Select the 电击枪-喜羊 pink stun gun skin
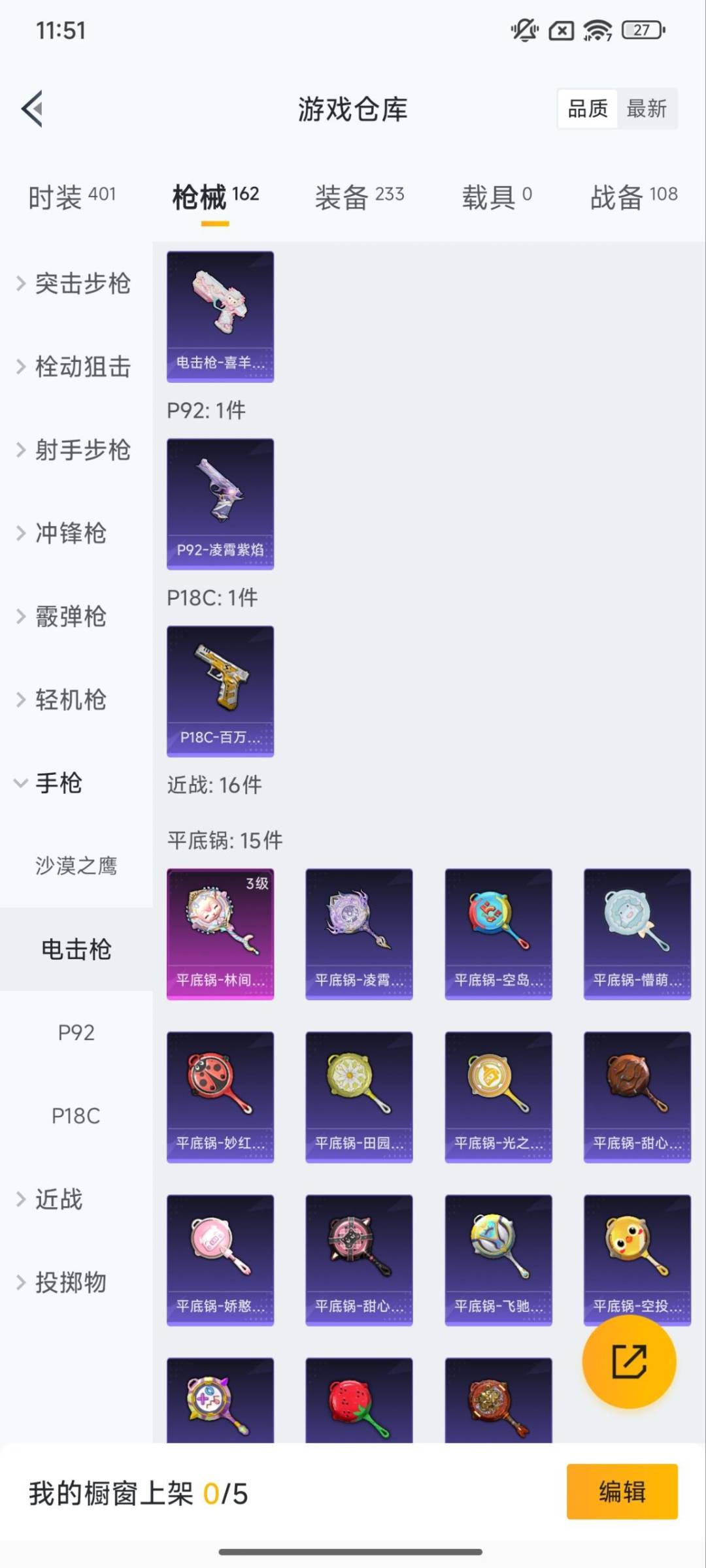The width and height of the screenshot is (706, 1568). [220, 317]
